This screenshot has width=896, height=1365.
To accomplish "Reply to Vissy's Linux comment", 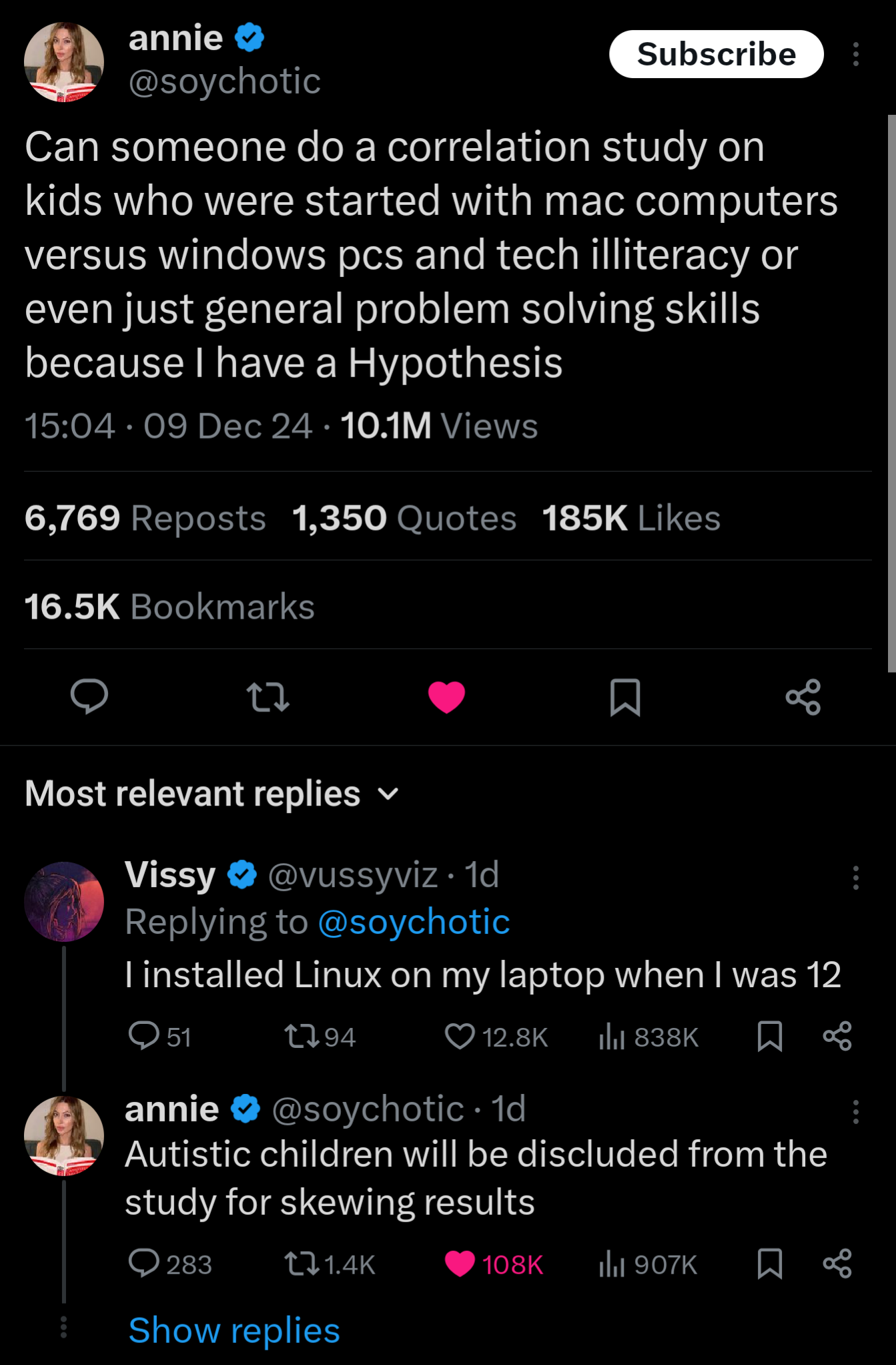I will pyautogui.click(x=146, y=1037).
